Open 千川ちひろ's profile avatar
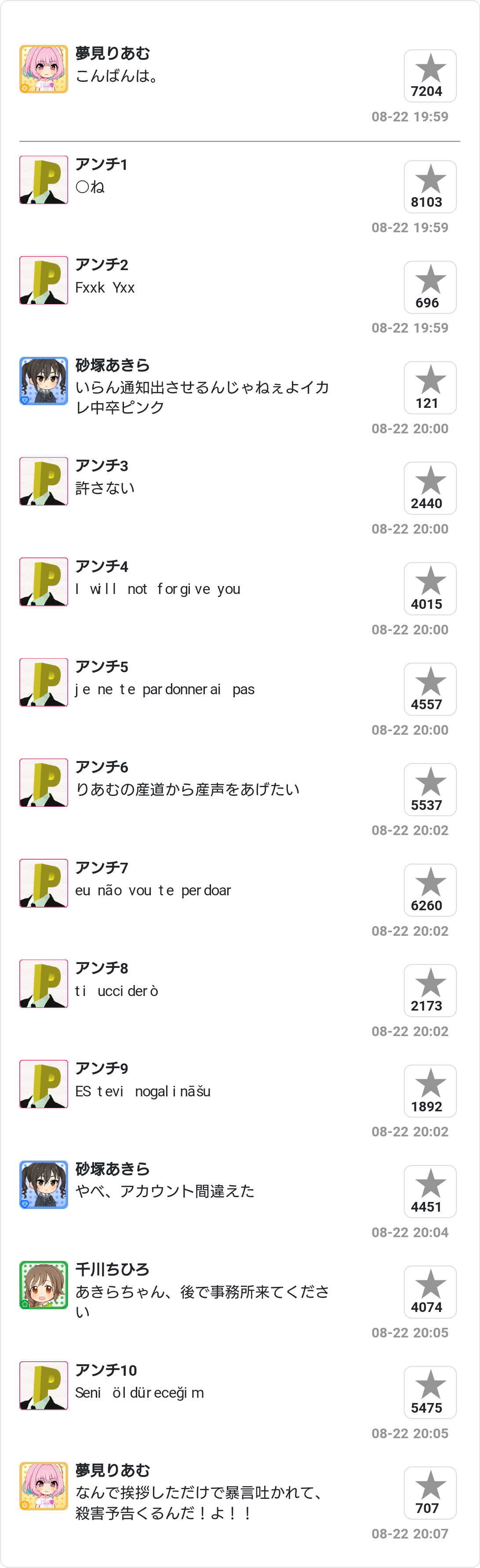The height and width of the screenshot is (1568, 480). (x=43, y=1284)
